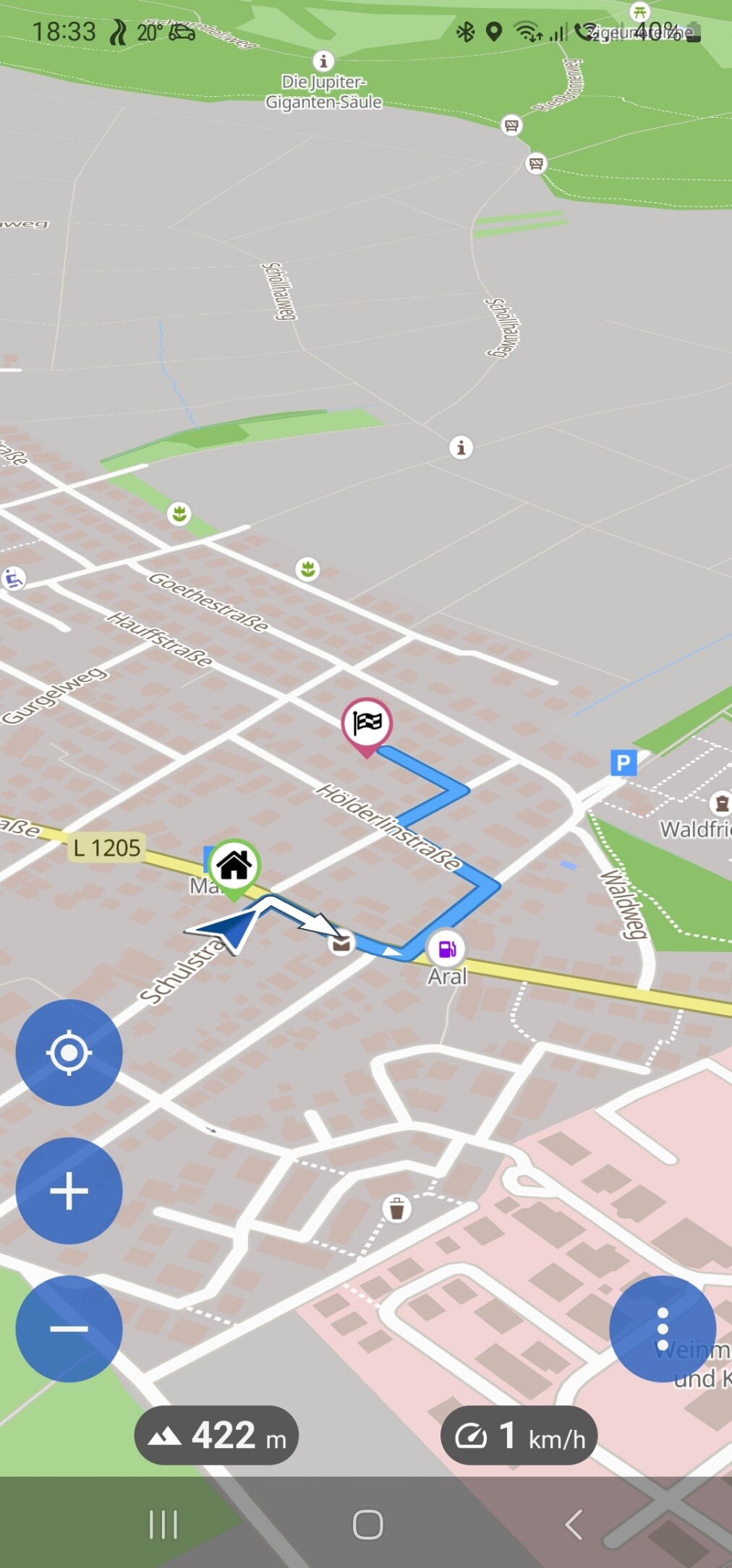Open recent apps from navigation bar
The image size is (732, 1568).
[x=163, y=1525]
